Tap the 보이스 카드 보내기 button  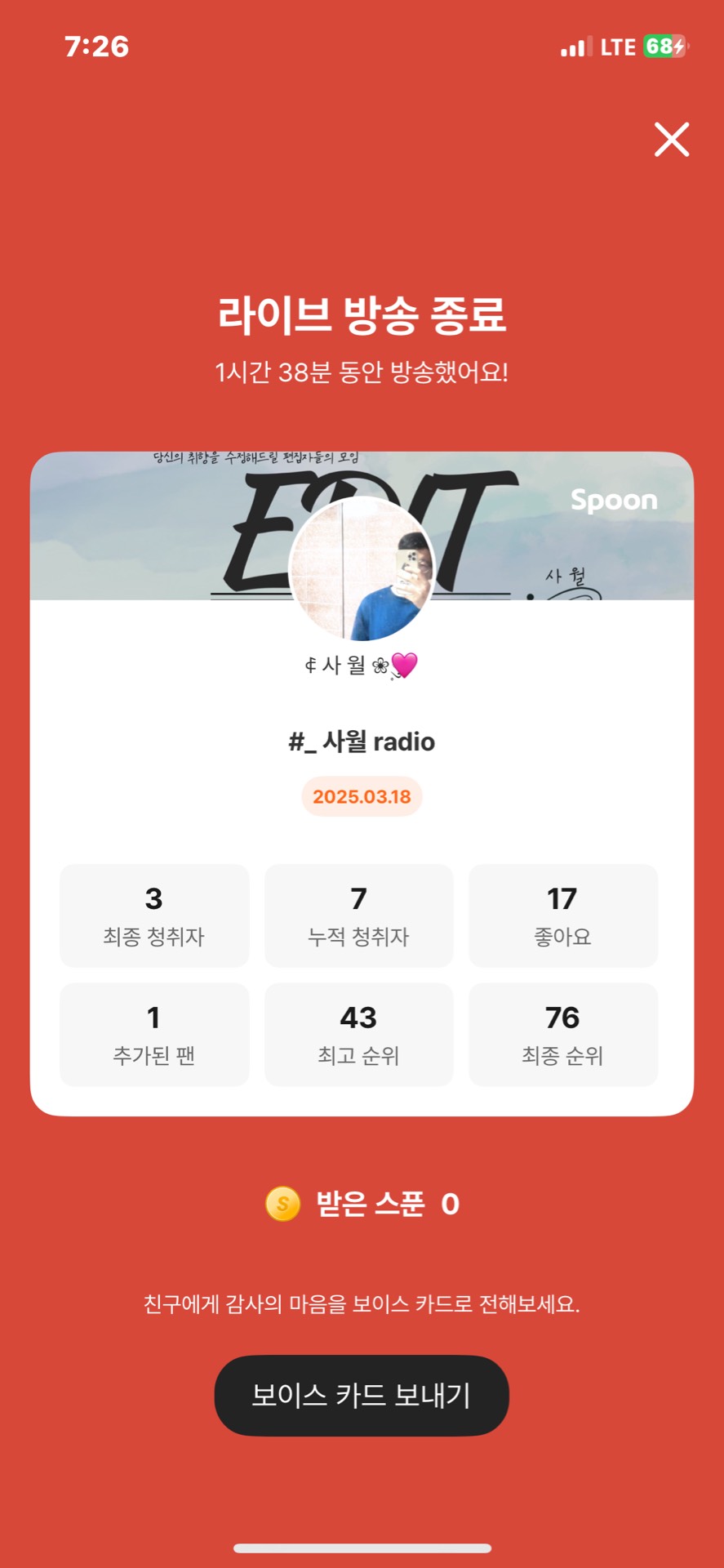[x=362, y=1395]
